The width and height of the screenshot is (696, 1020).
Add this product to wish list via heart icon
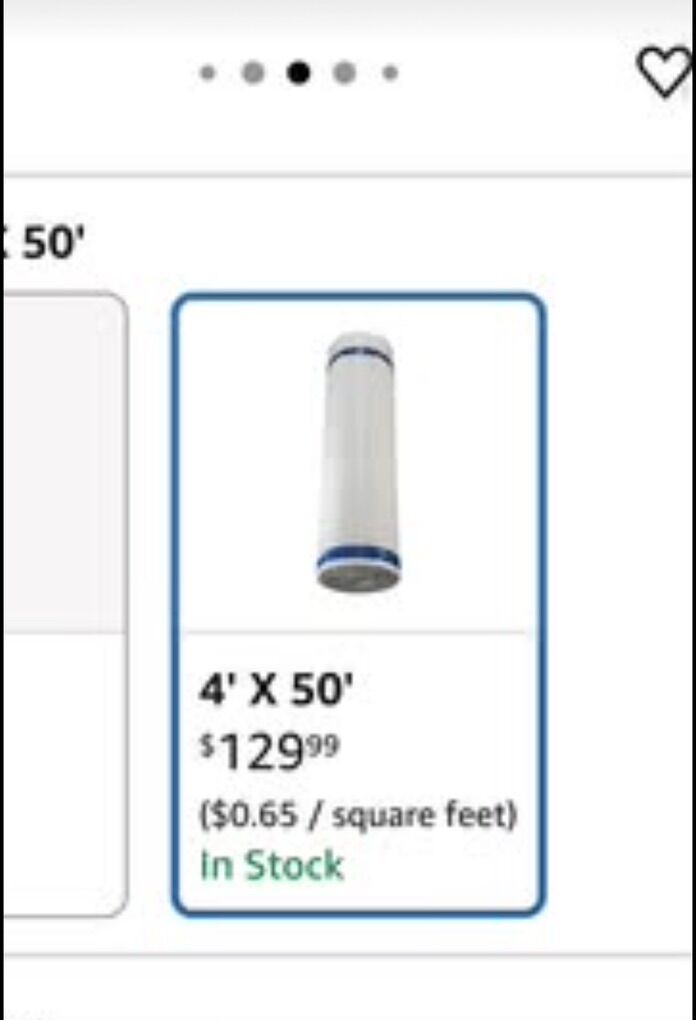664,73
